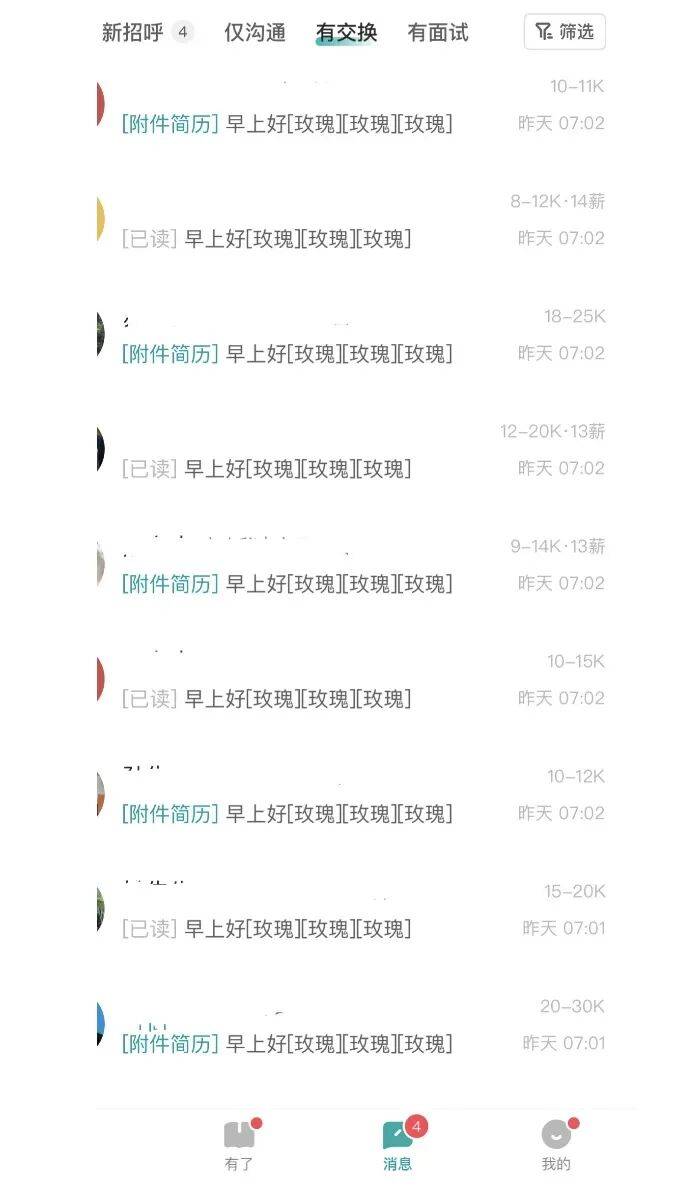The image size is (681, 1196).
Task: Switch to the 仅沟通 tab
Action: pos(254,32)
